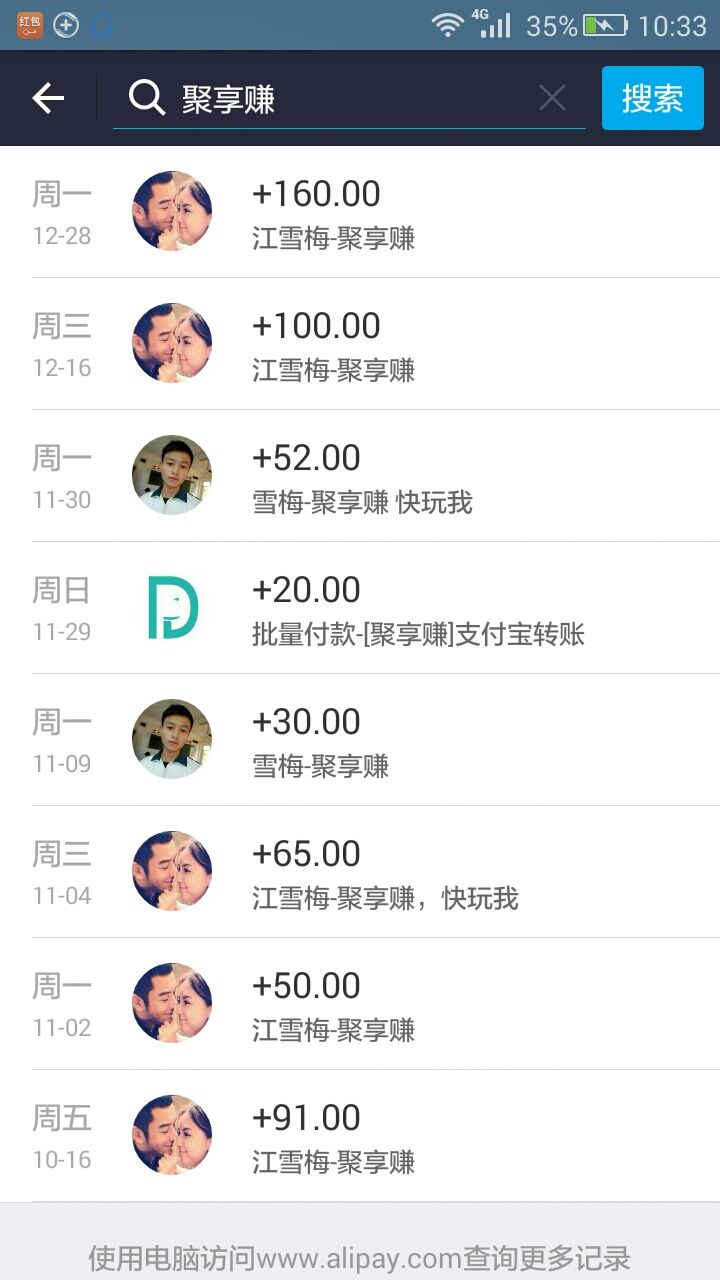Image resolution: width=720 pixels, height=1280 pixels.
Task: Clear the search text with the X
Action: 552,98
